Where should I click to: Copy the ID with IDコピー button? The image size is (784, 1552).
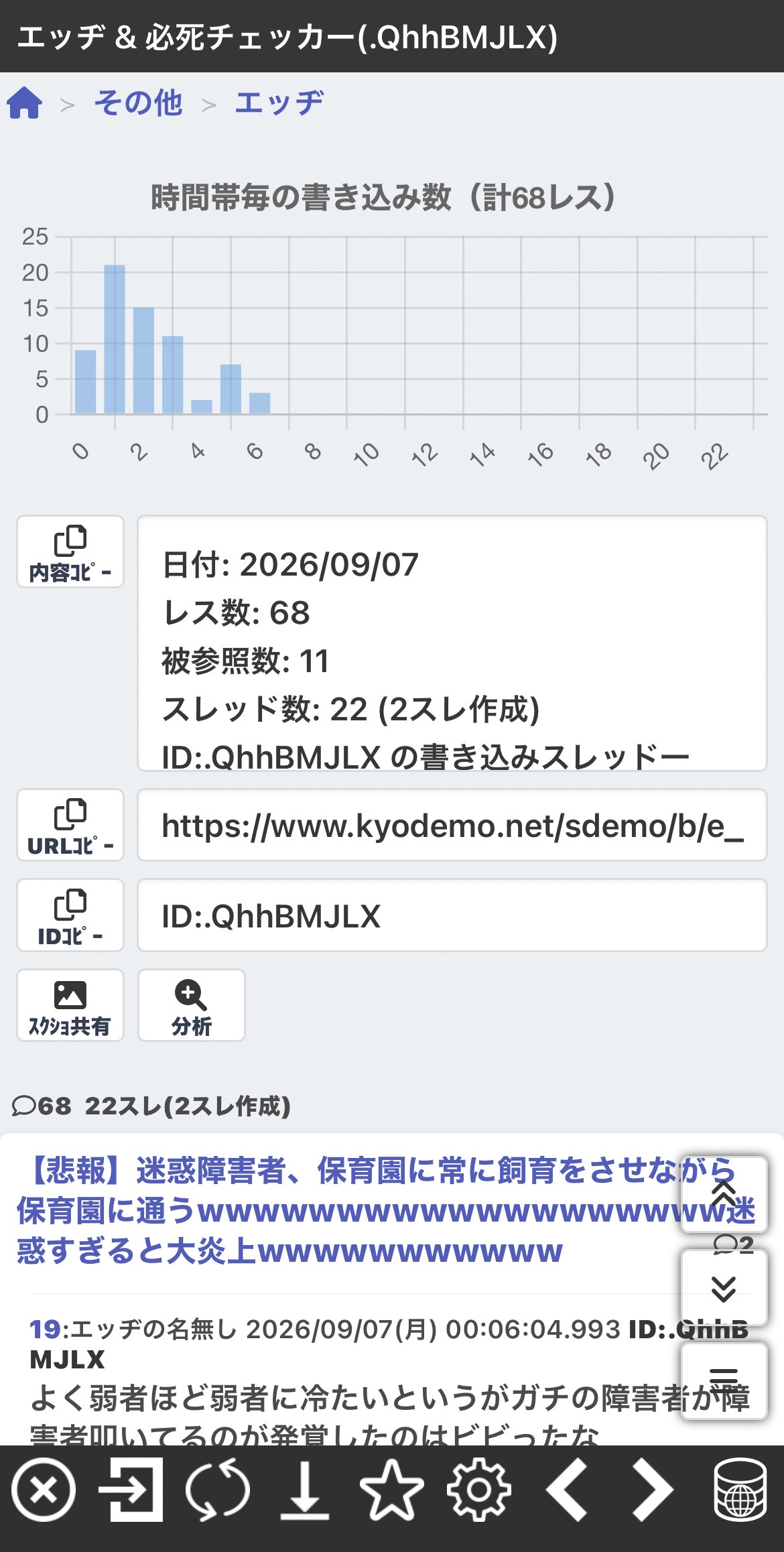pyautogui.click(x=70, y=915)
